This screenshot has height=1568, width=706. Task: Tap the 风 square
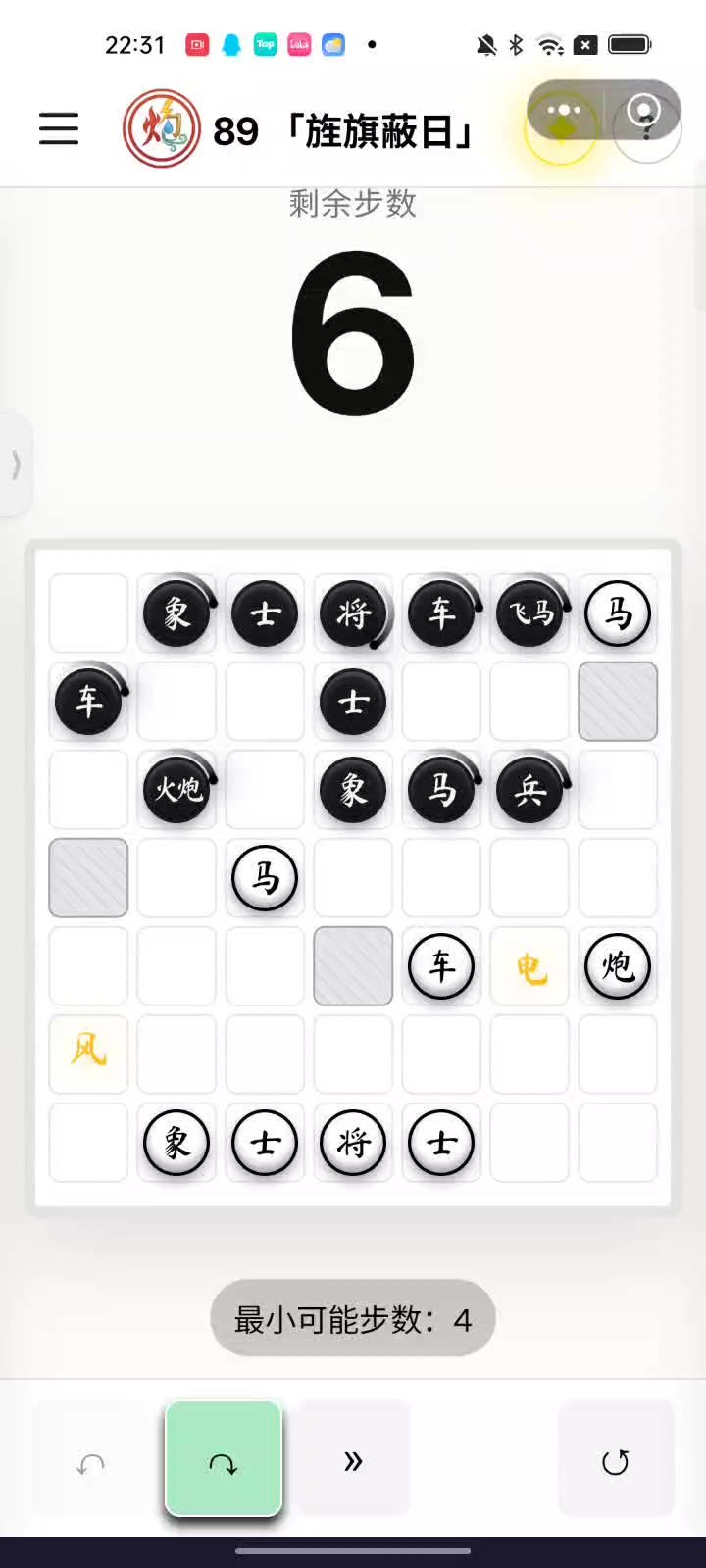click(88, 1053)
